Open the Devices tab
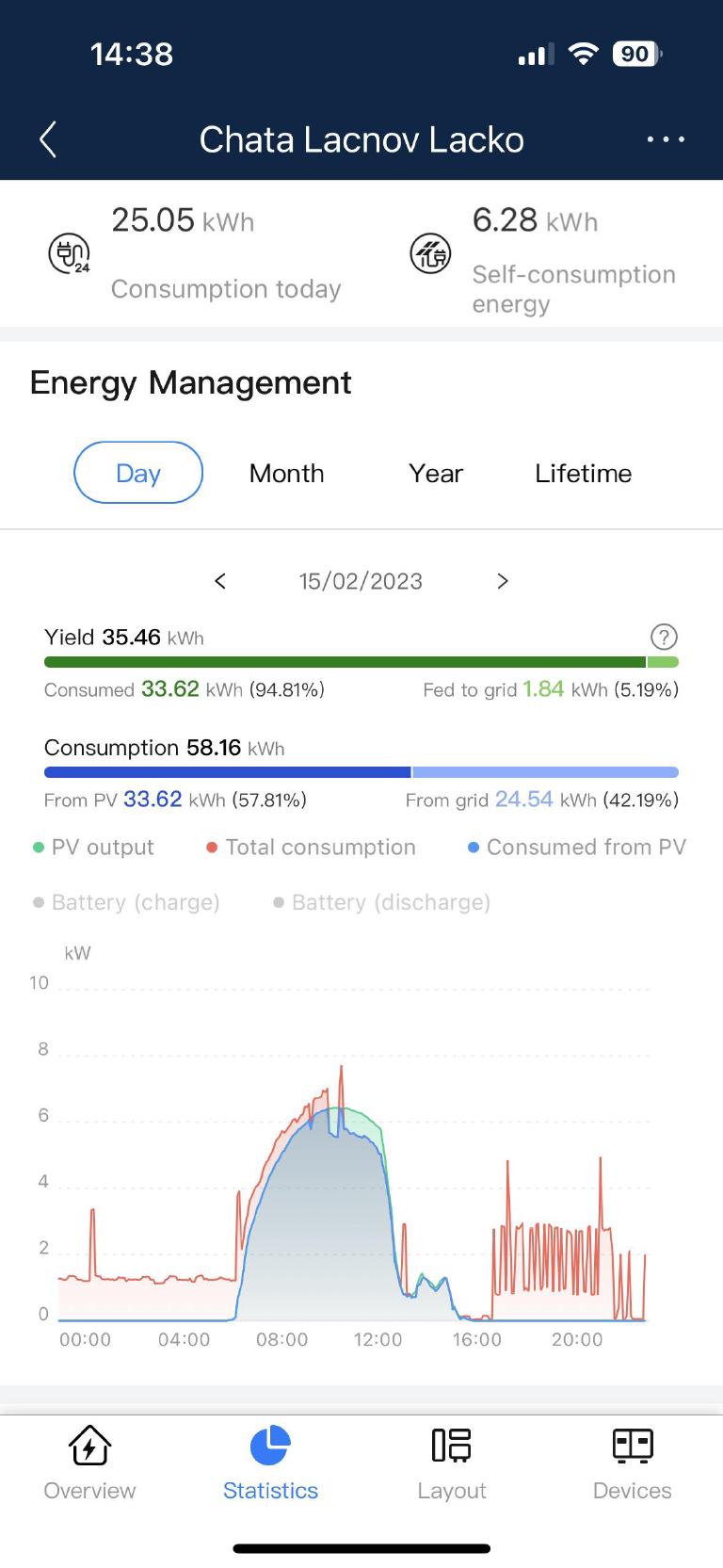Viewport: 723px width, 1568px height. point(633,1463)
